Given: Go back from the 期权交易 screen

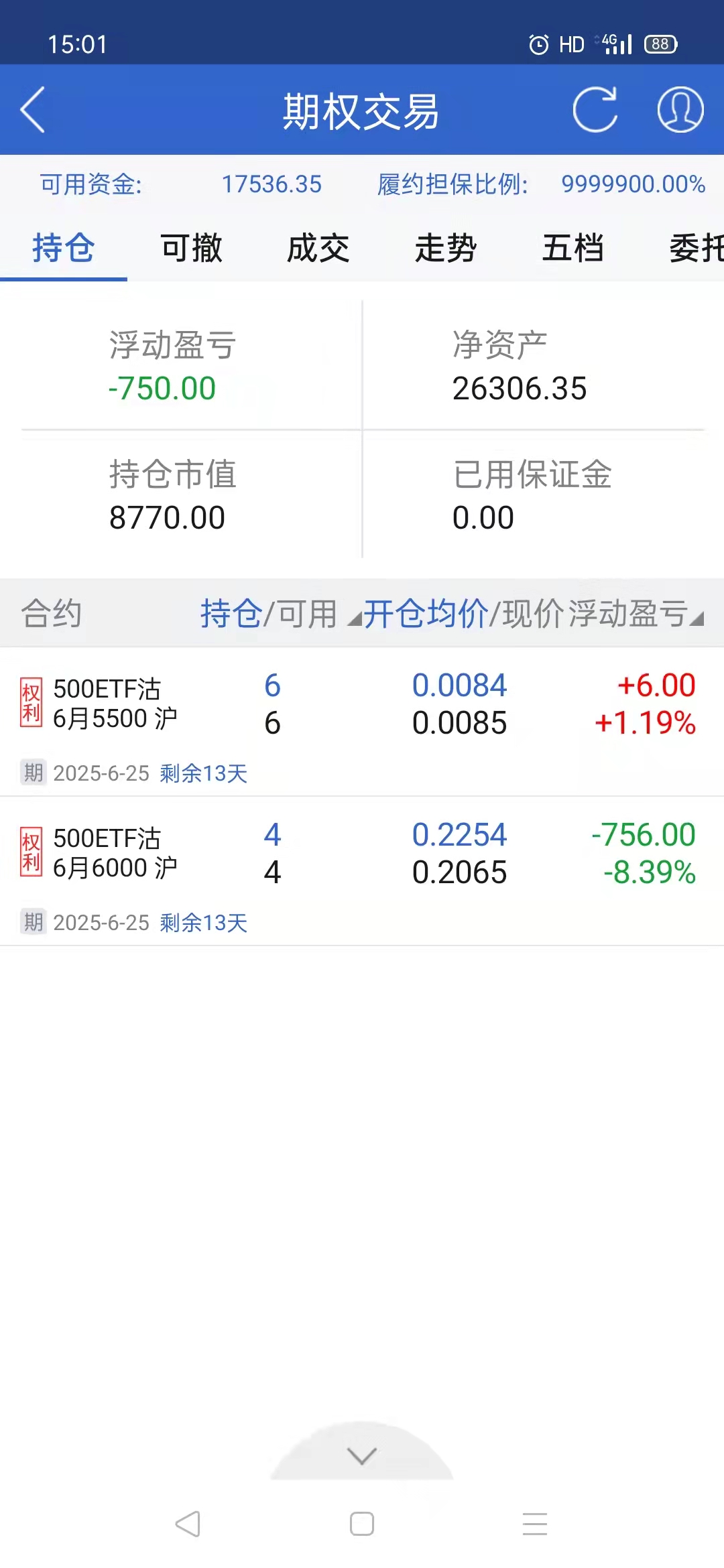Looking at the screenshot, I should coord(33,110).
